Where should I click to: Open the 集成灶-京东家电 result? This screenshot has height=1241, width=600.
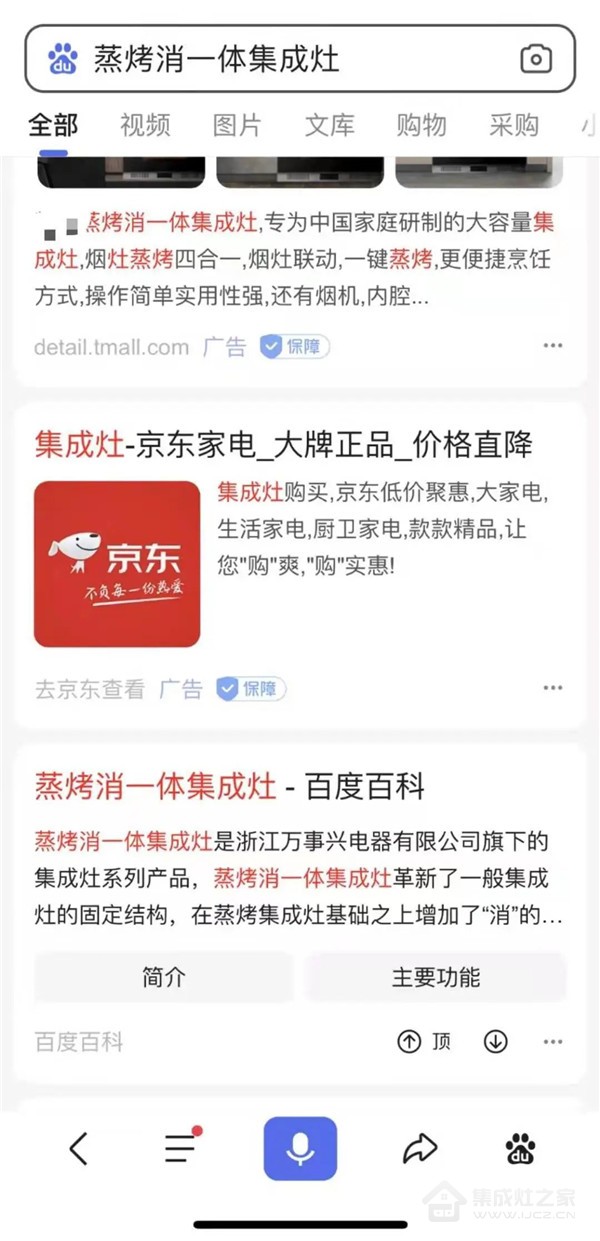[x=284, y=444]
